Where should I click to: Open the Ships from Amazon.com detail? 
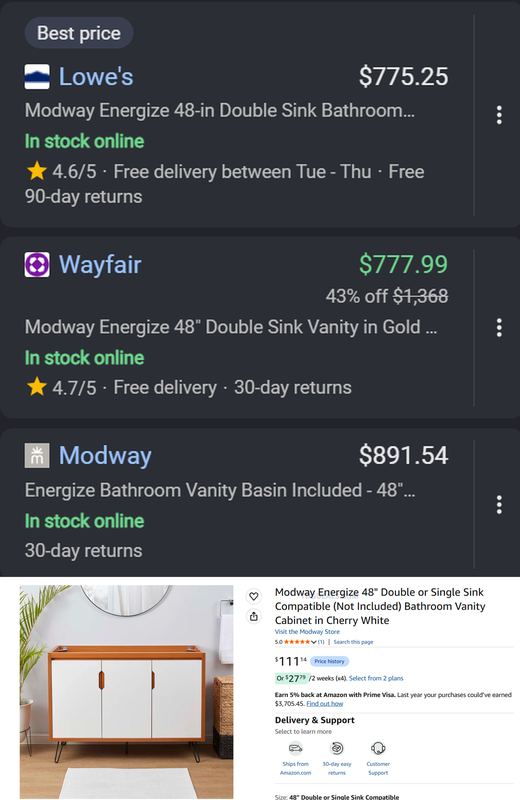pos(295,758)
